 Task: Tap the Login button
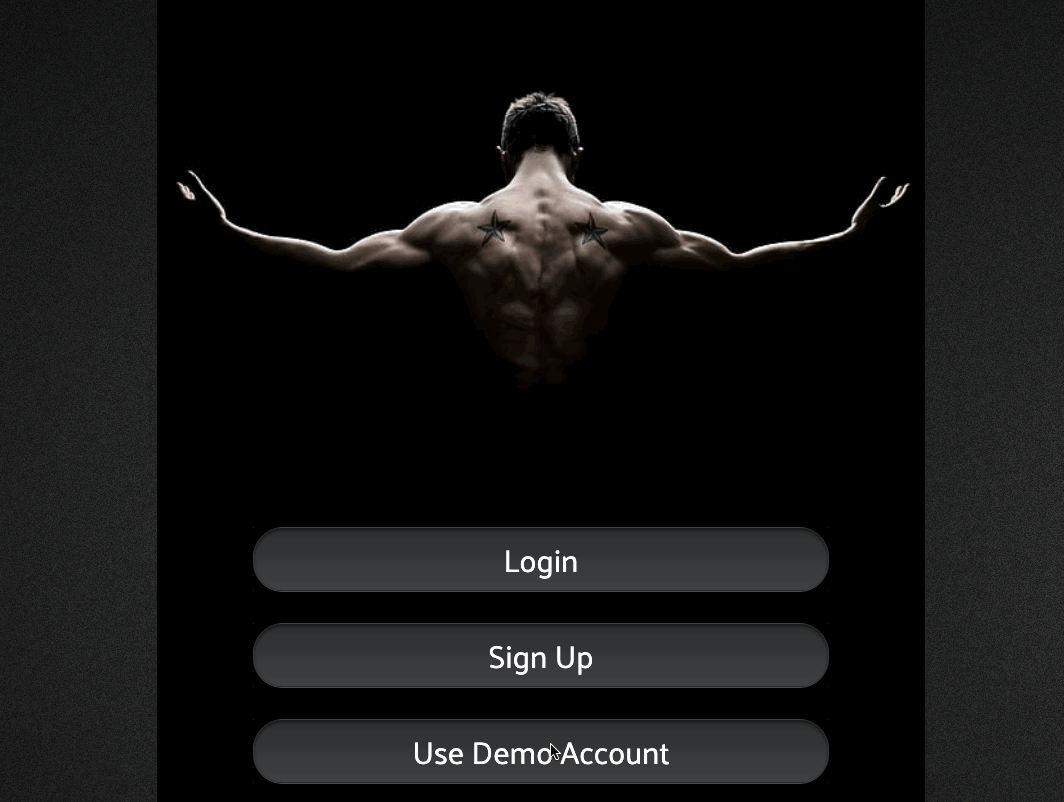point(540,560)
